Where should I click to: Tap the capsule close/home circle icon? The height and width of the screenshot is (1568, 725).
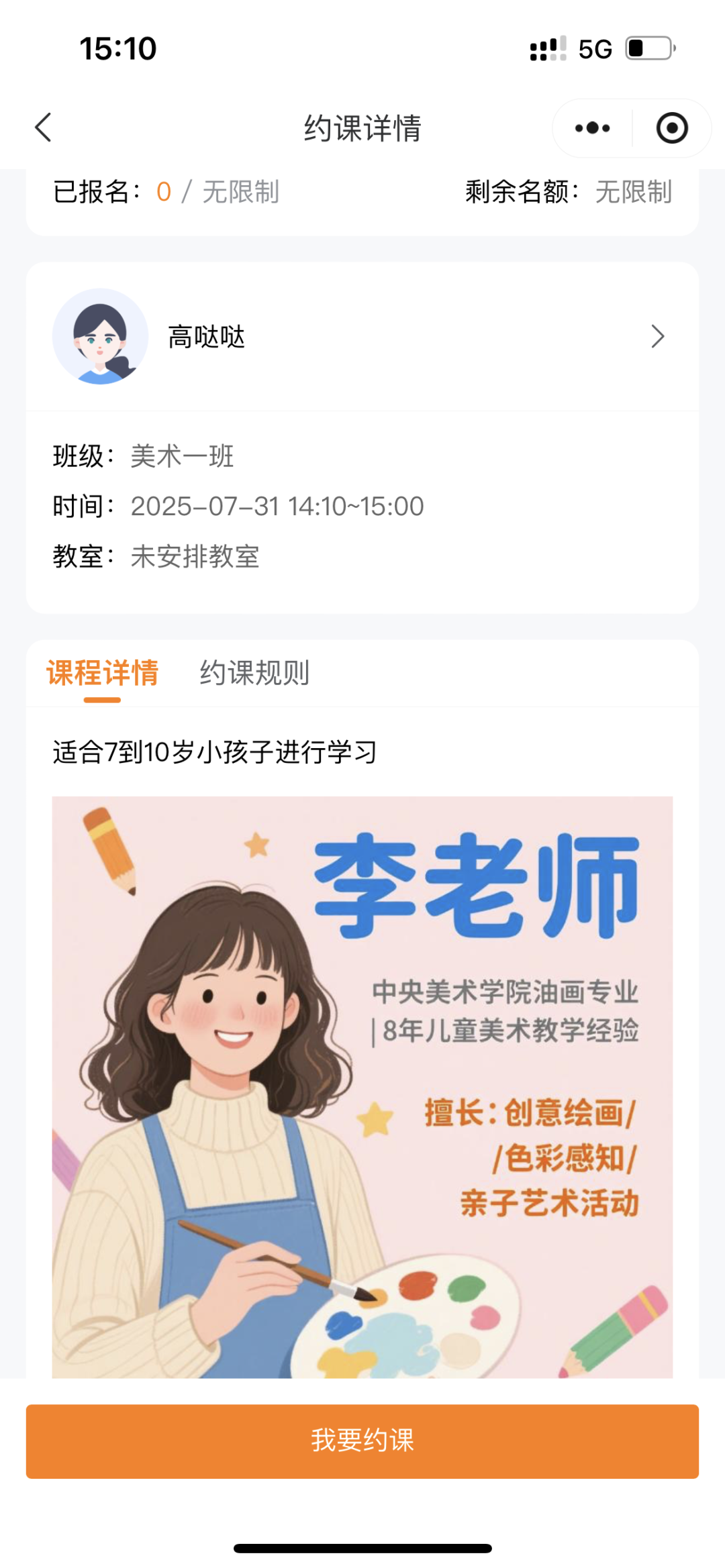[671, 127]
